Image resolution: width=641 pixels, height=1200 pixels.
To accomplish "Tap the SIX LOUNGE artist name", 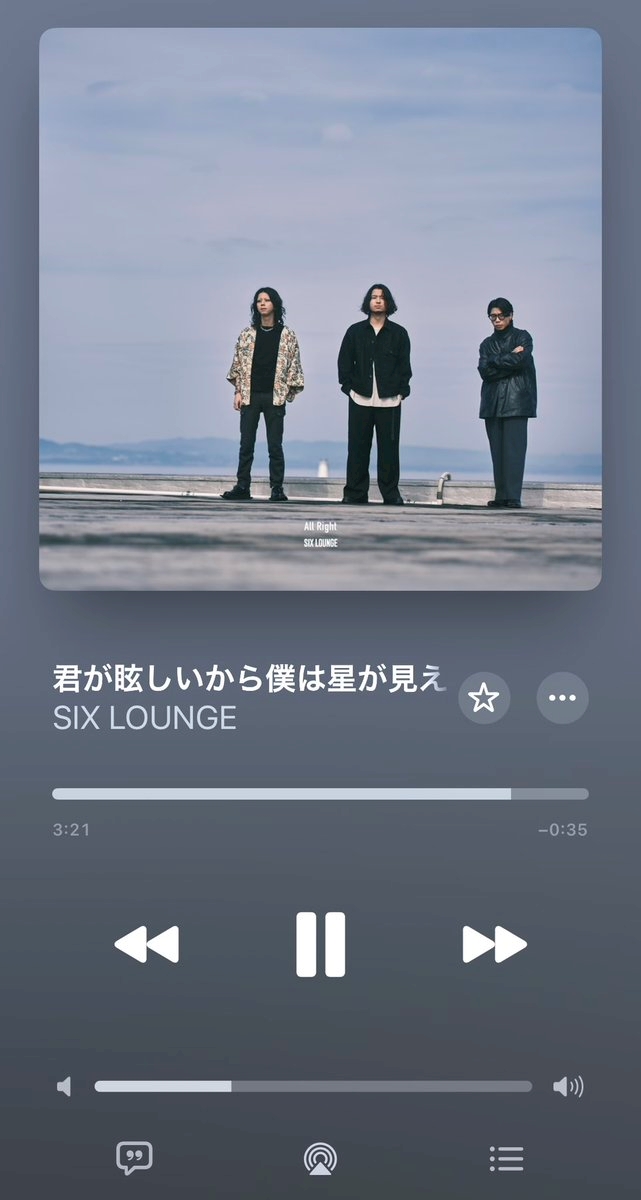I will coord(144,718).
